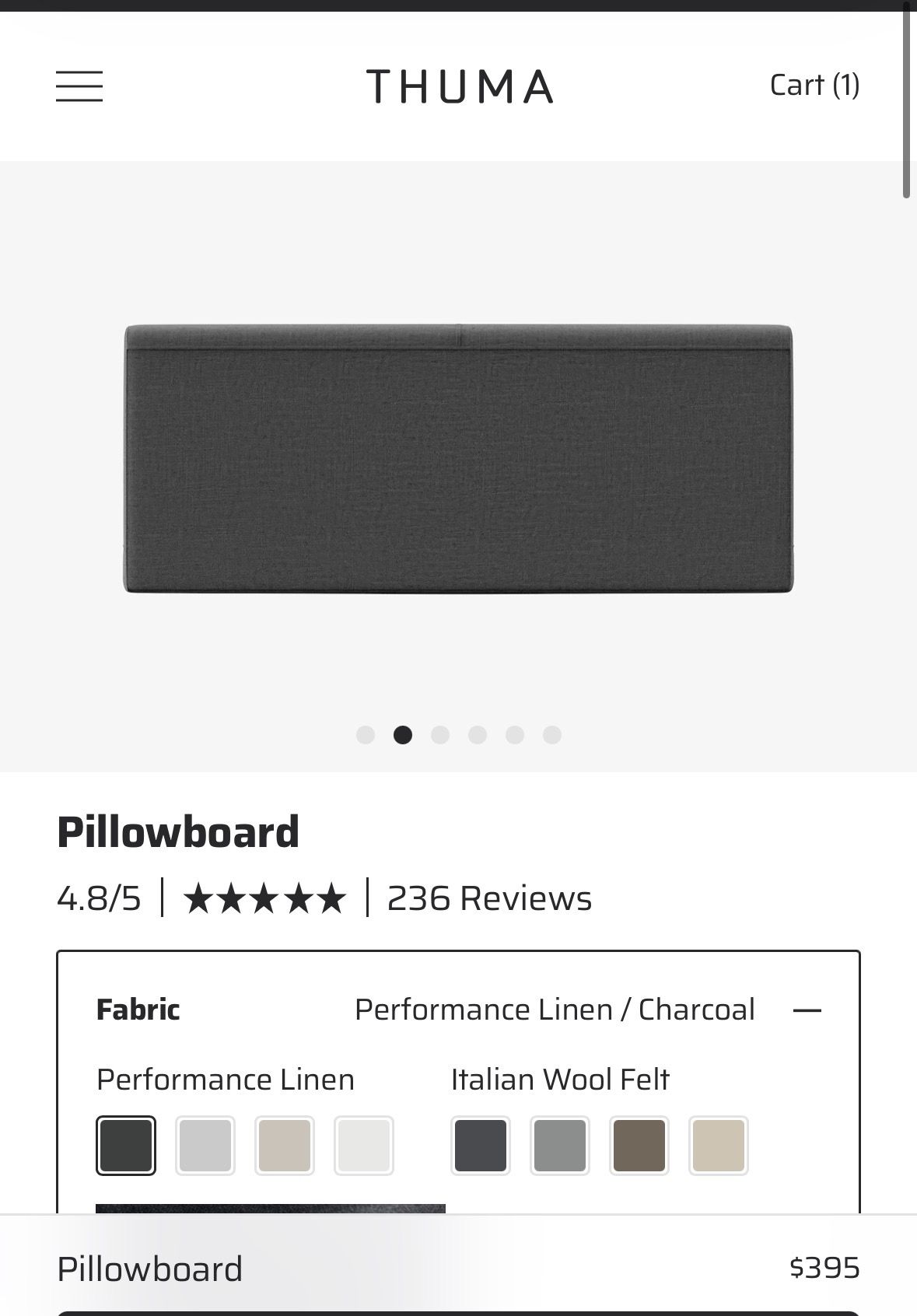This screenshot has height=1316, width=917.
Task: Collapse the Fabric section
Action: (807, 1010)
